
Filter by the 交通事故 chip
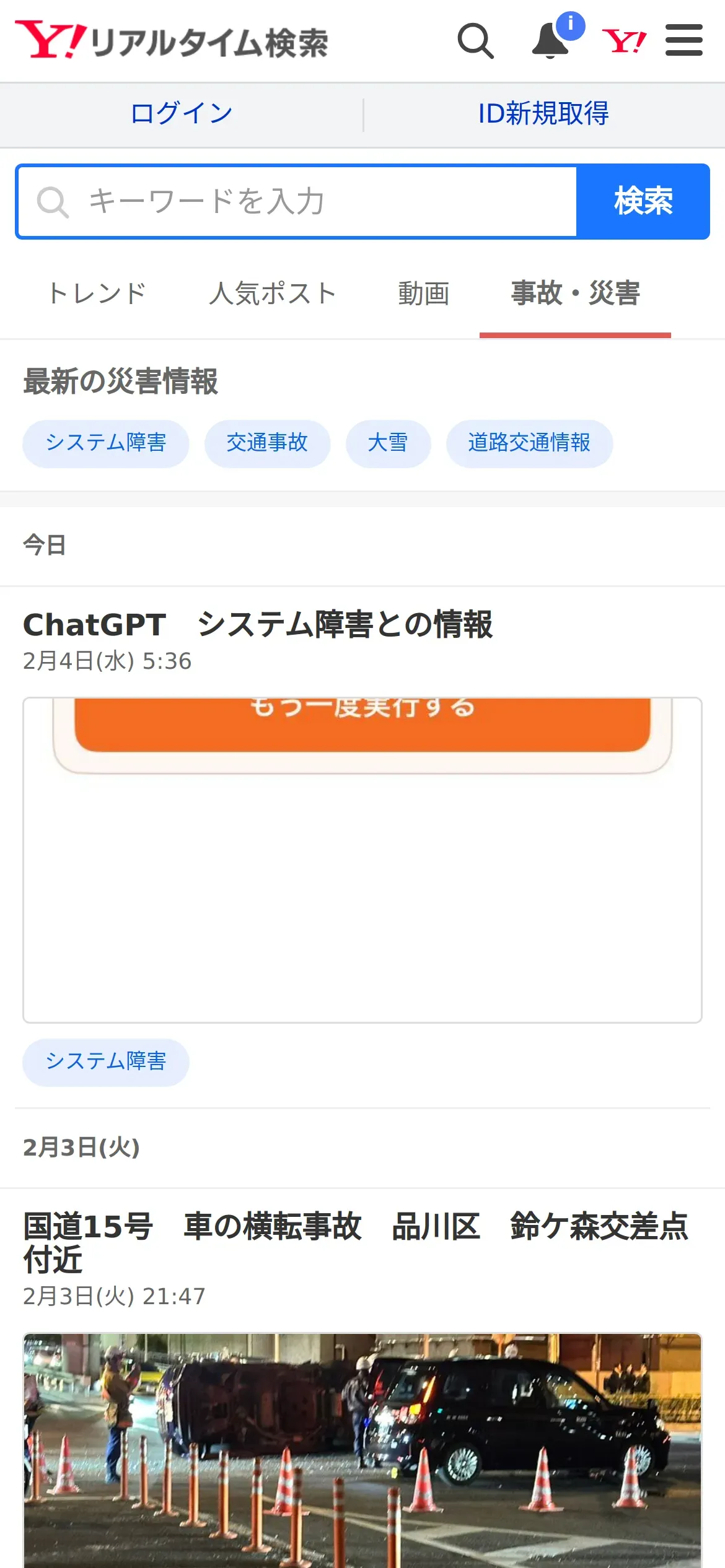tap(267, 443)
